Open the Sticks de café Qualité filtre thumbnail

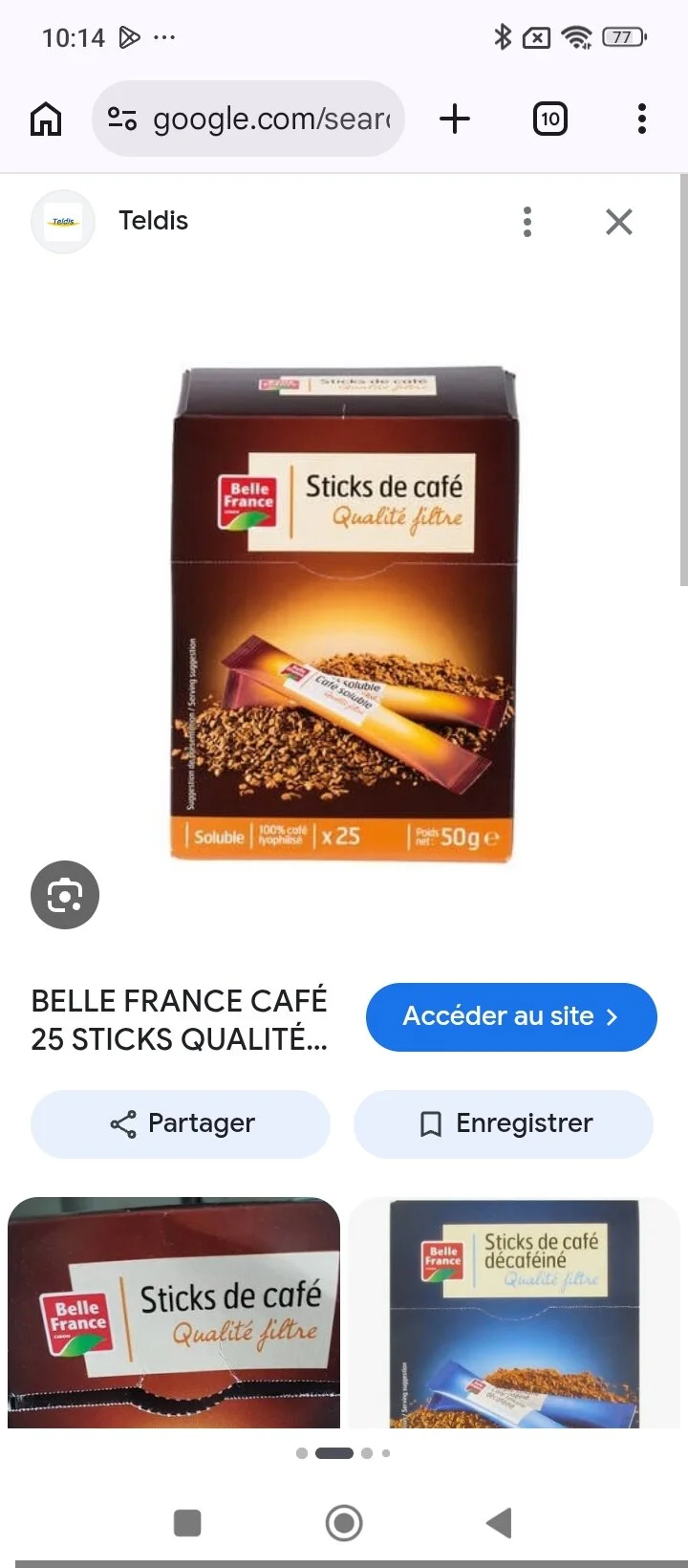tap(174, 1313)
